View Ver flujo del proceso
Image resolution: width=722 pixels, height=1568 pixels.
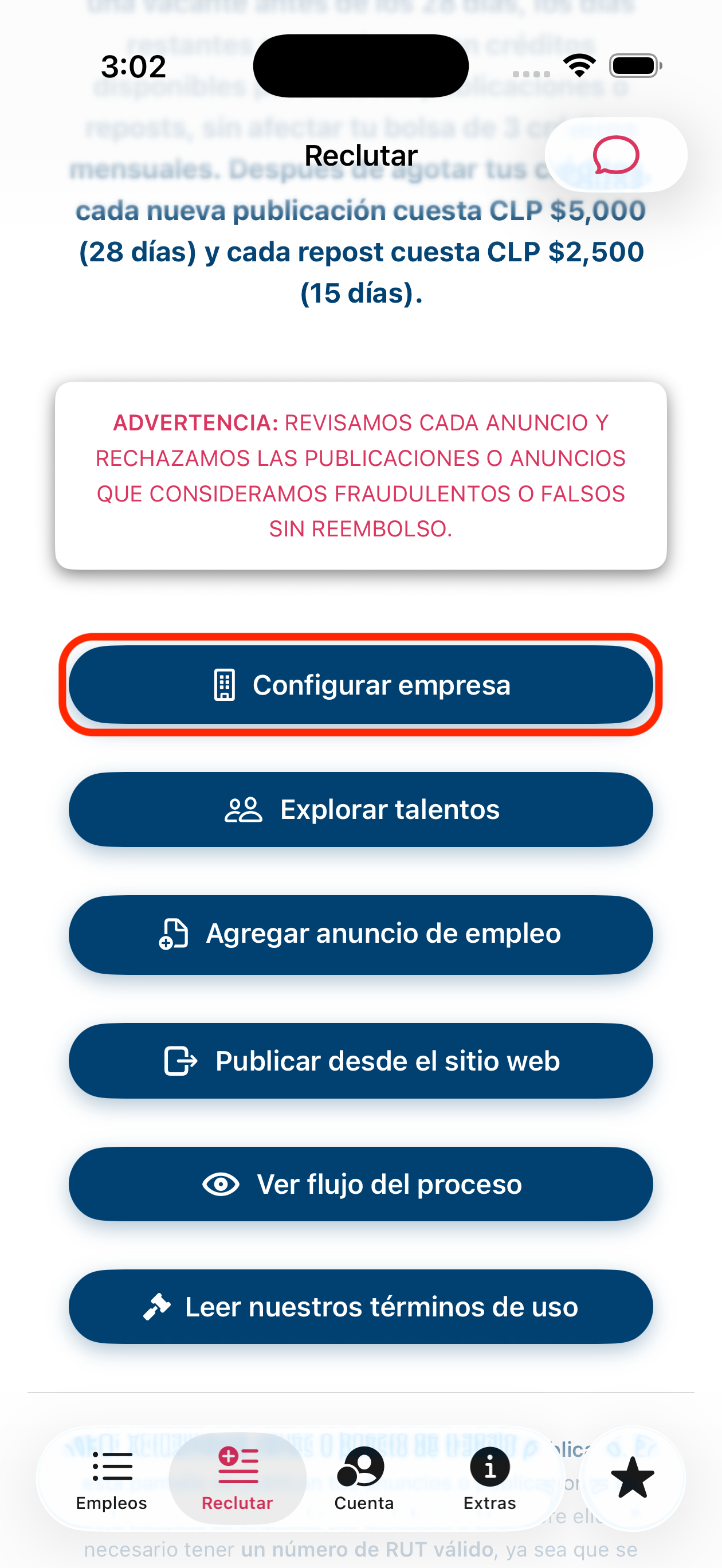[x=360, y=1184]
